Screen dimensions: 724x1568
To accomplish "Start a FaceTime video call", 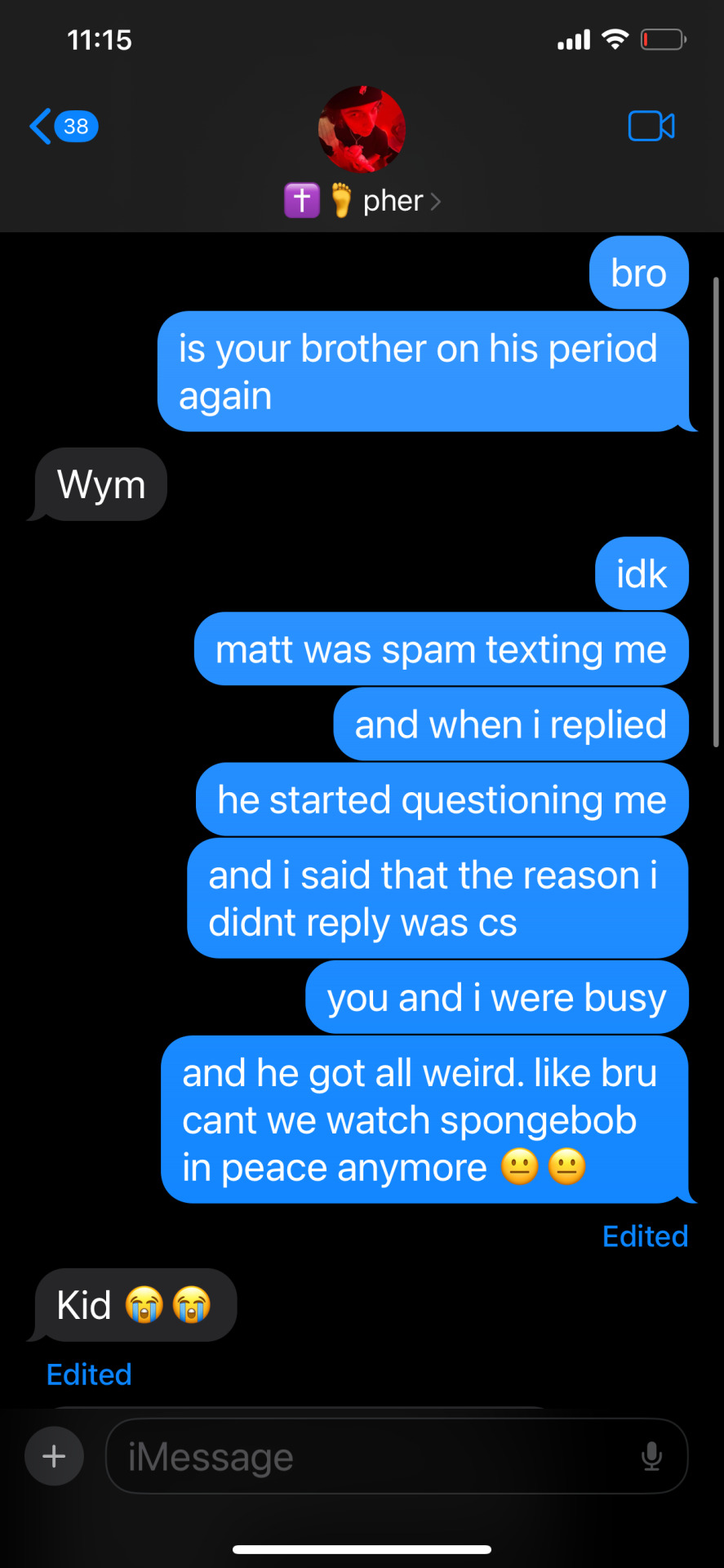I will [x=651, y=127].
